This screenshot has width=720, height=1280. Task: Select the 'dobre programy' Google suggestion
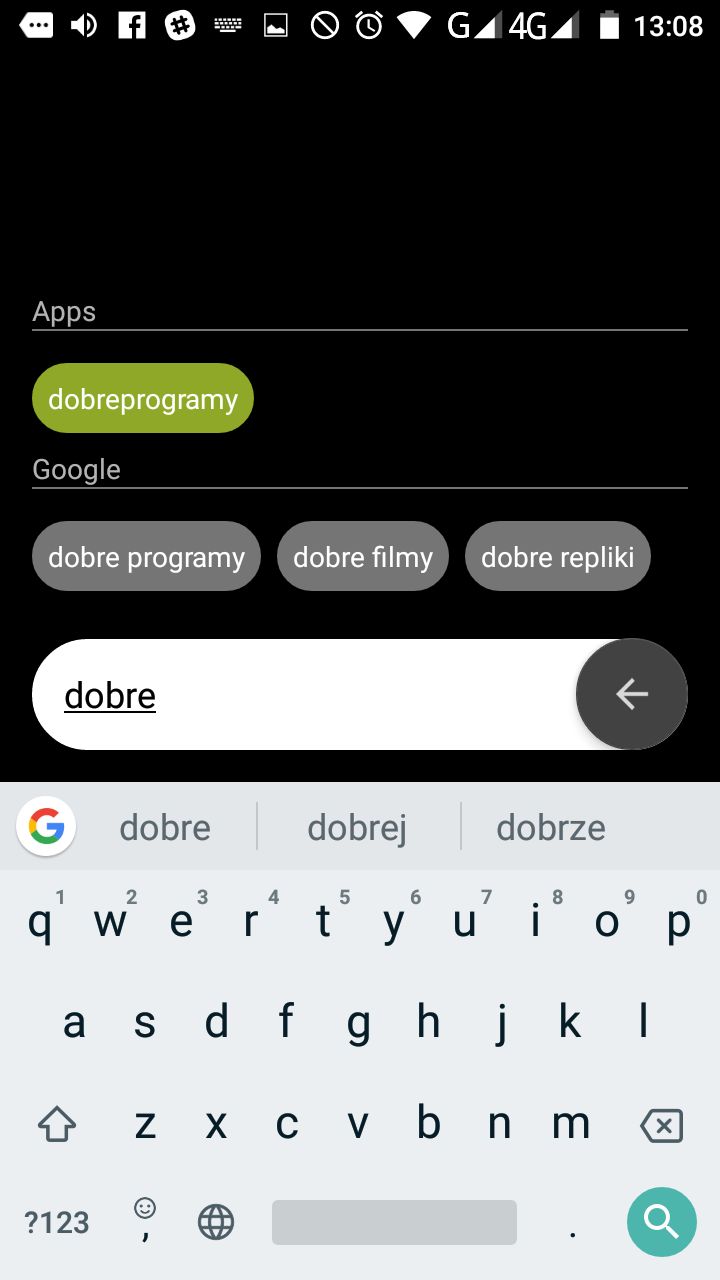146,556
